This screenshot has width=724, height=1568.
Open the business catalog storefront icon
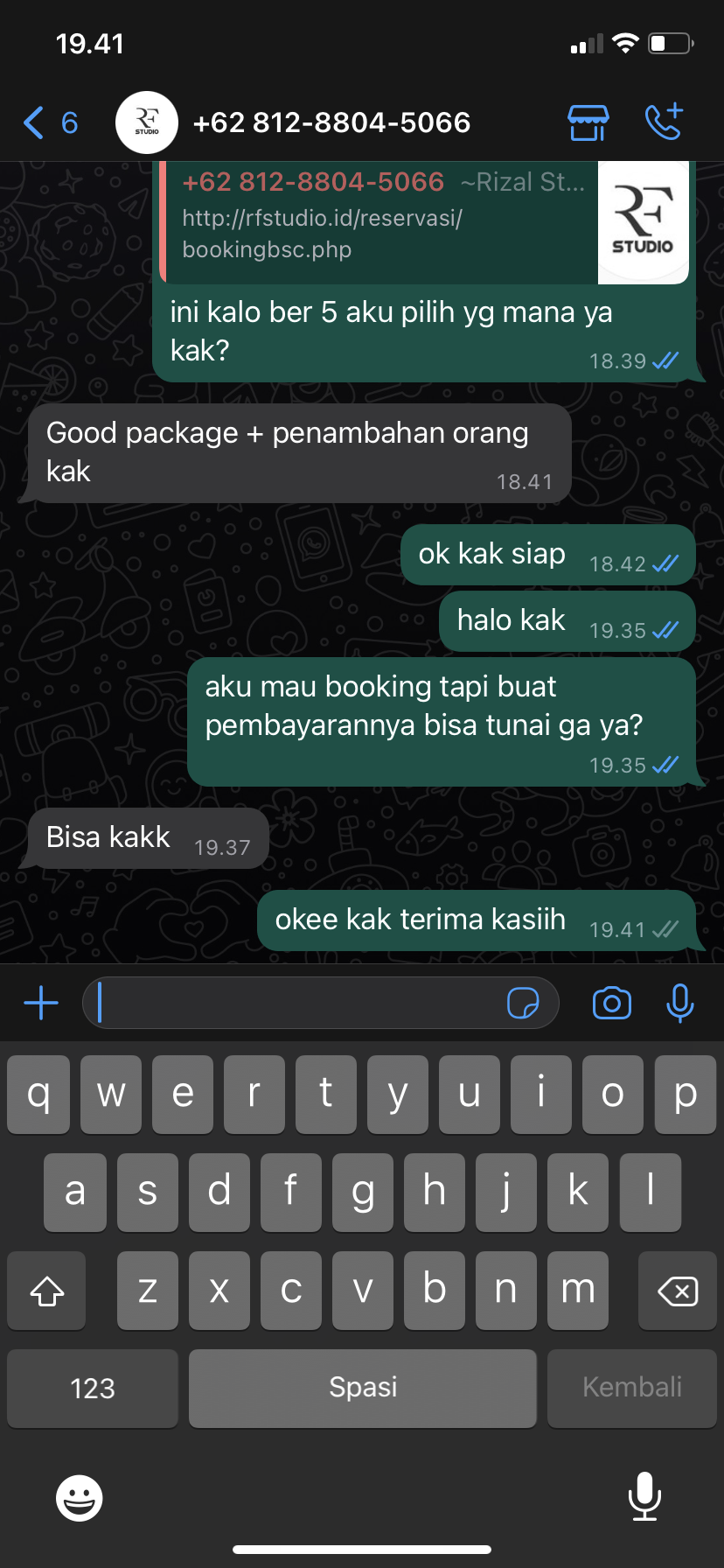tap(588, 122)
